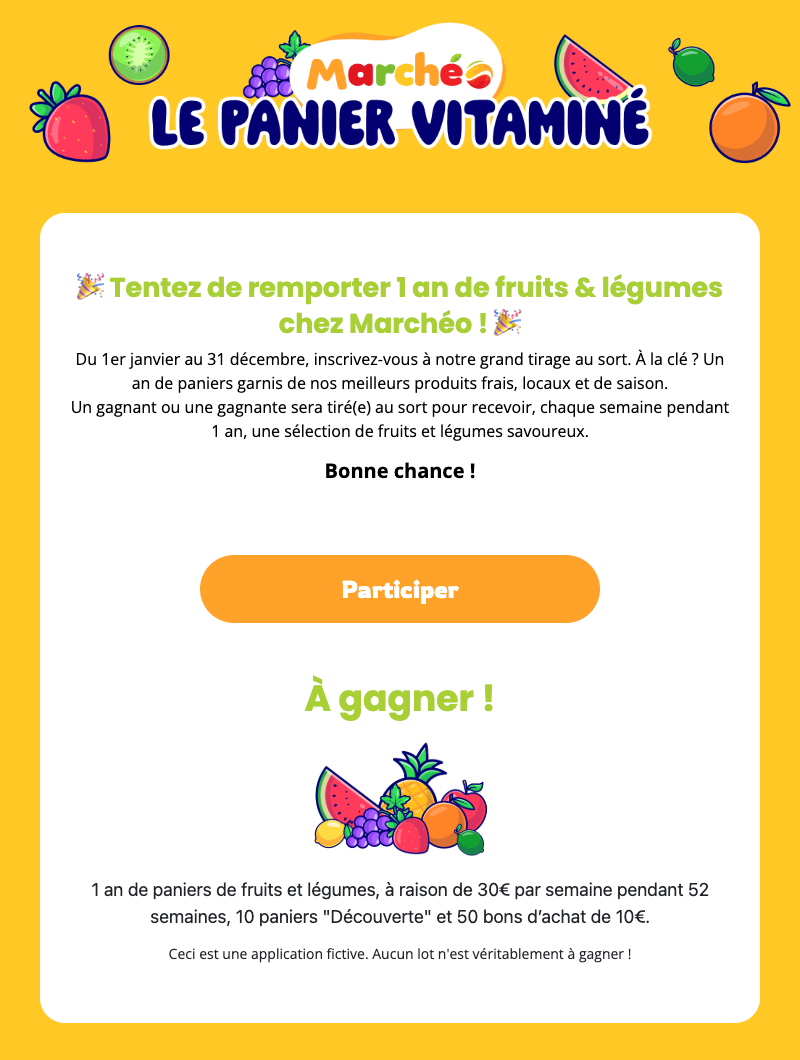This screenshot has height=1060, width=800.
Task: Click the fictive application disclaimer text
Action: 400,954
